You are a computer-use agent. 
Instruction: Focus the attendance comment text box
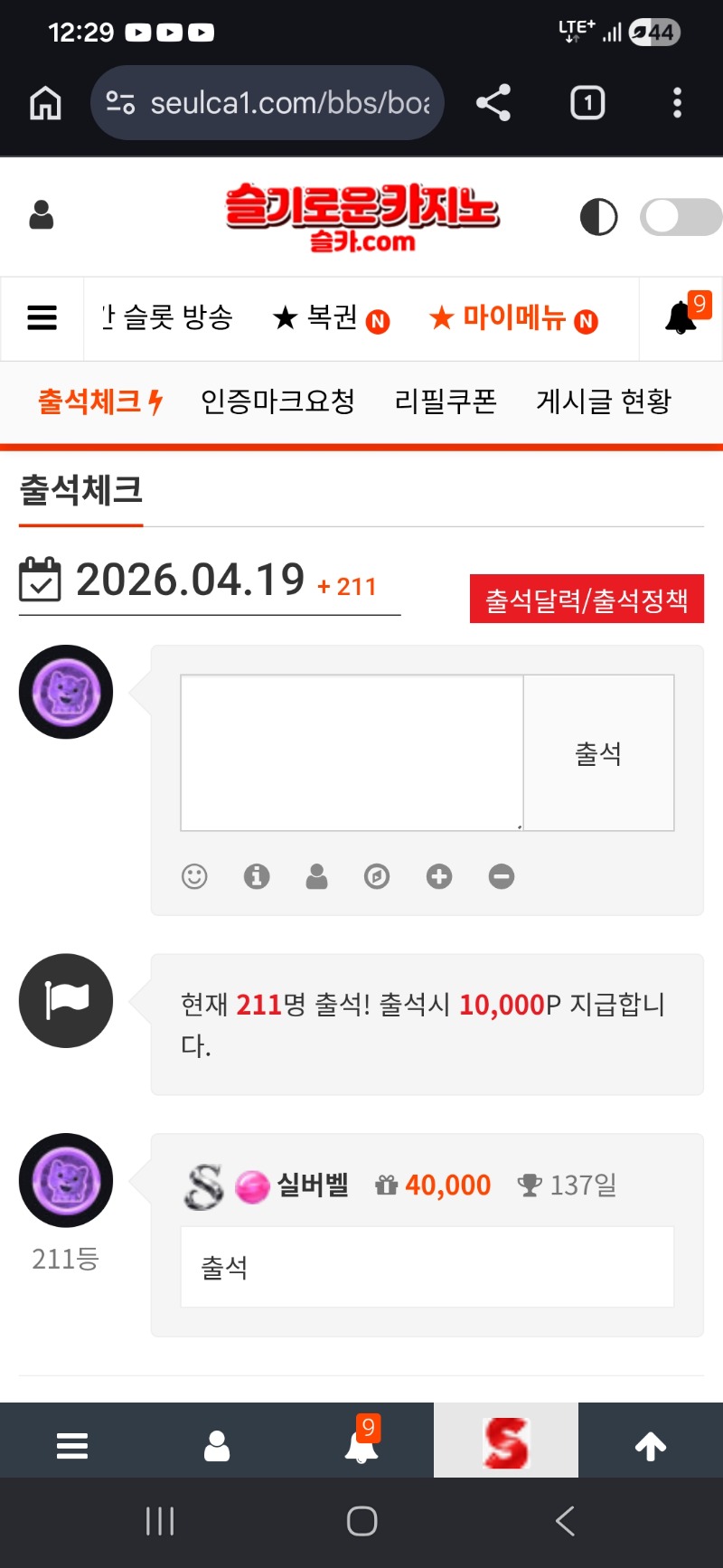coord(352,752)
